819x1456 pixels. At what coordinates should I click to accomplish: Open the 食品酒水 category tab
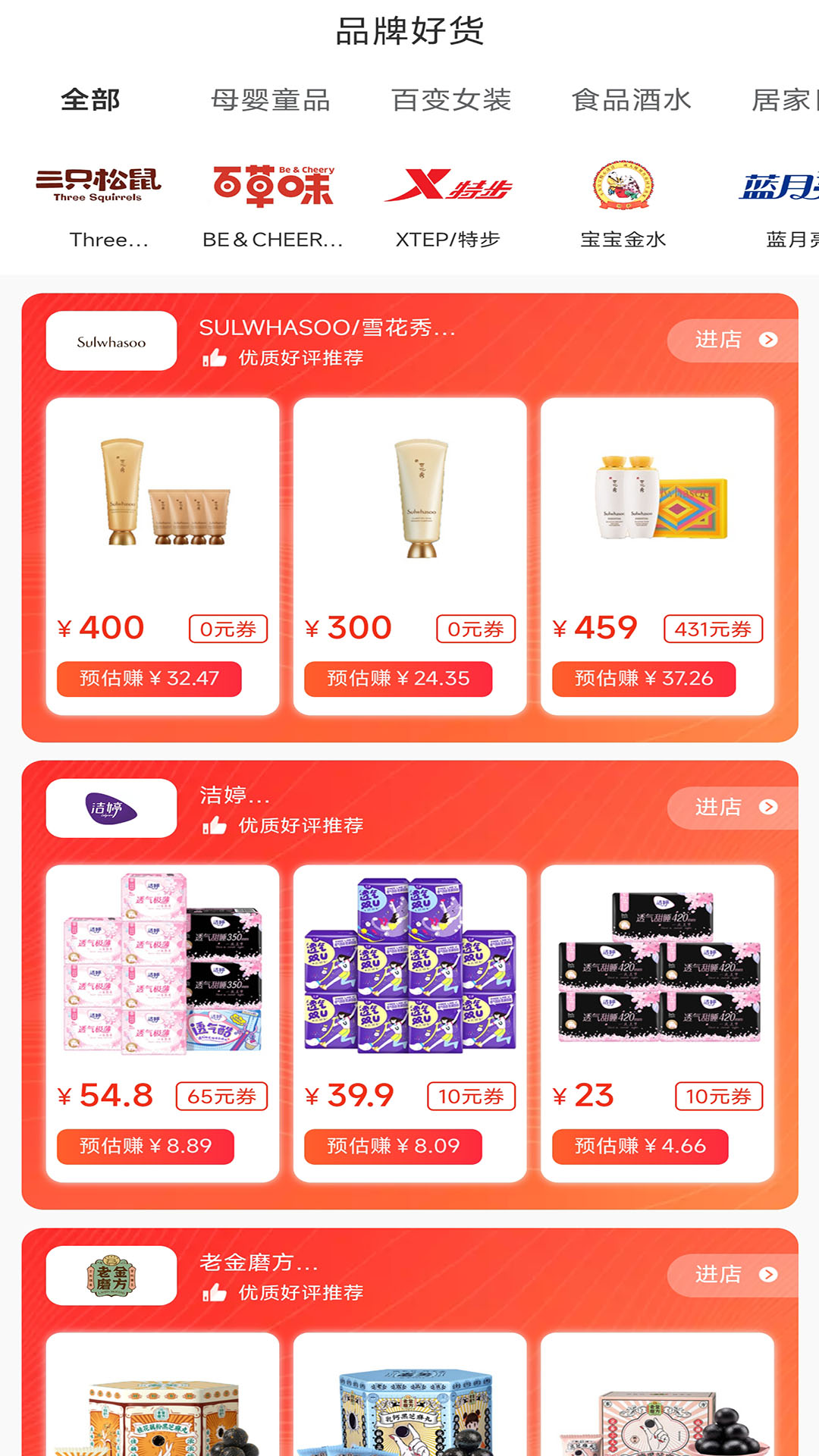click(632, 100)
